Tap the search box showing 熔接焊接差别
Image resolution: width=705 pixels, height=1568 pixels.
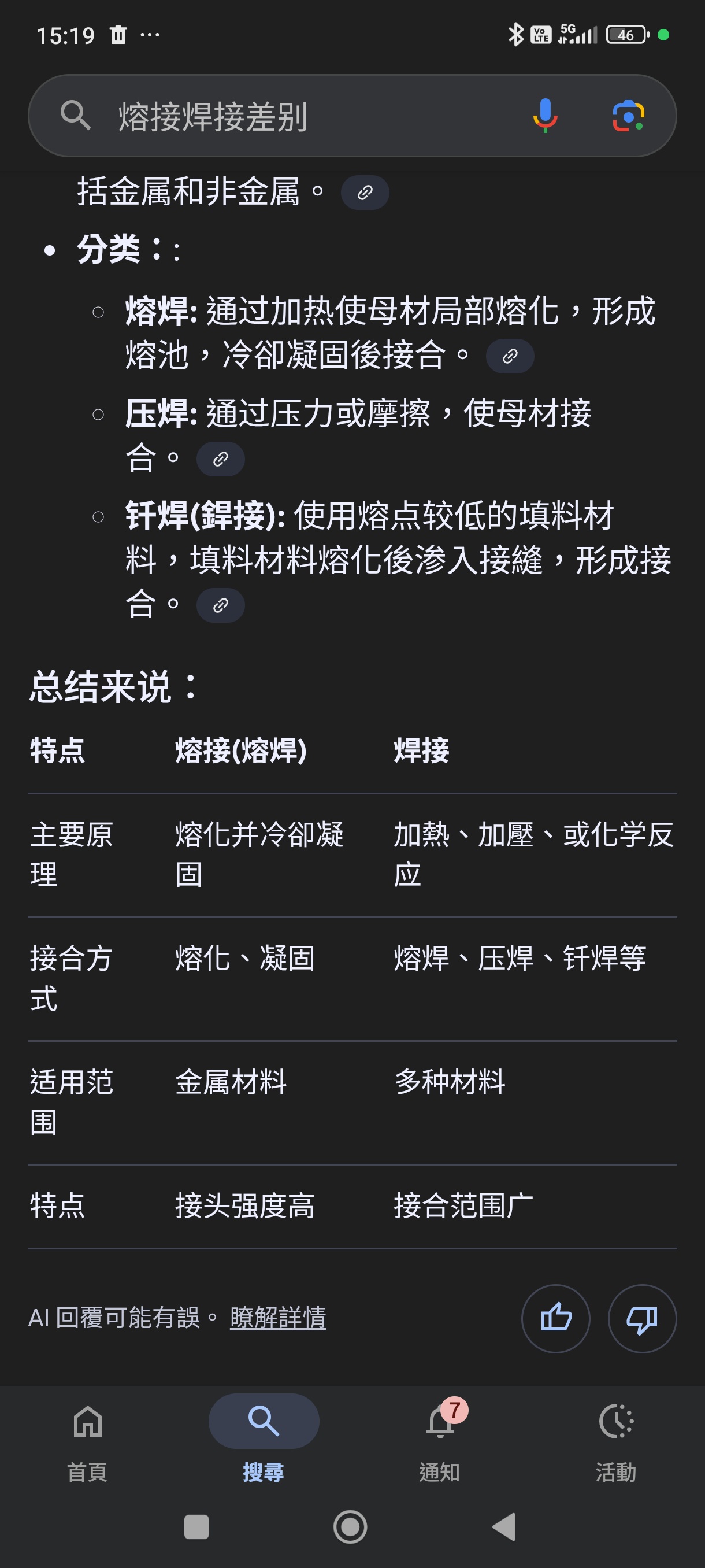[352, 116]
